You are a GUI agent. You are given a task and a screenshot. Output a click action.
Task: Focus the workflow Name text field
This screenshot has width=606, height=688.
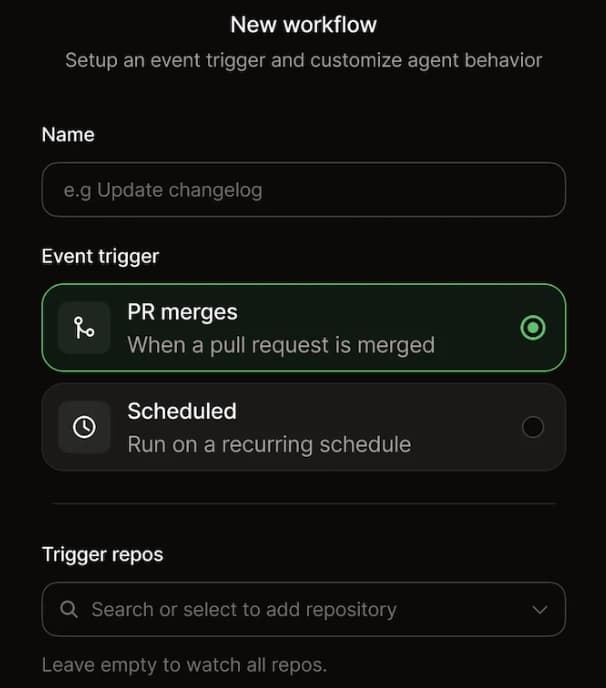(x=303, y=190)
